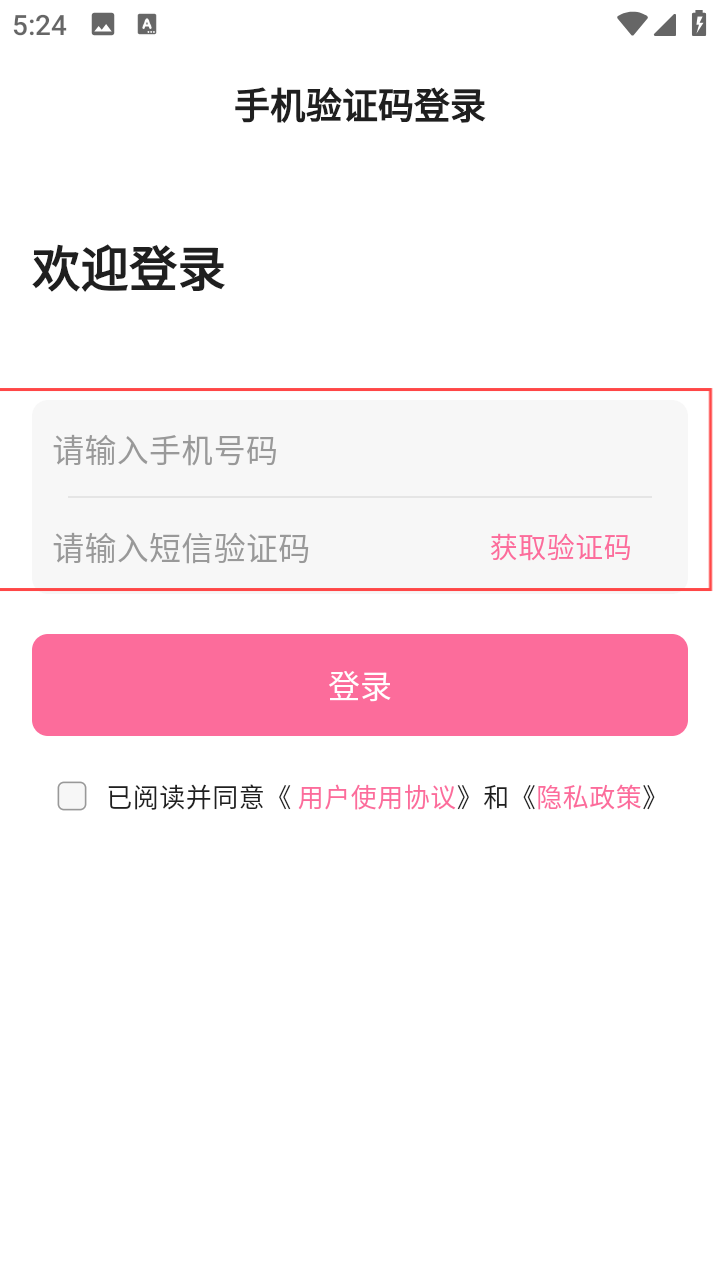The width and height of the screenshot is (720, 1280).
Task: Request a code via 获取验证码
Action: click(560, 548)
